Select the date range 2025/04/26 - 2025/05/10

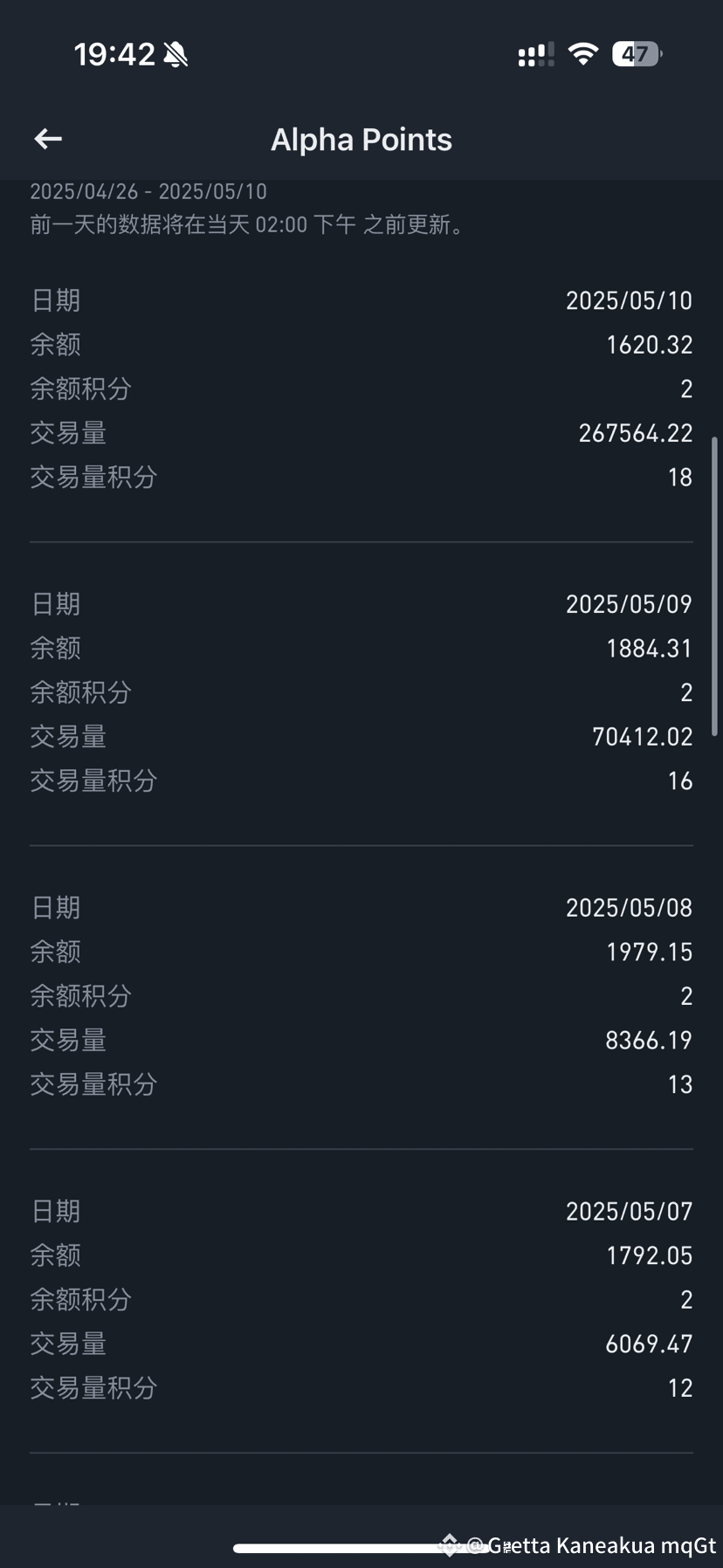click(148, 191)
